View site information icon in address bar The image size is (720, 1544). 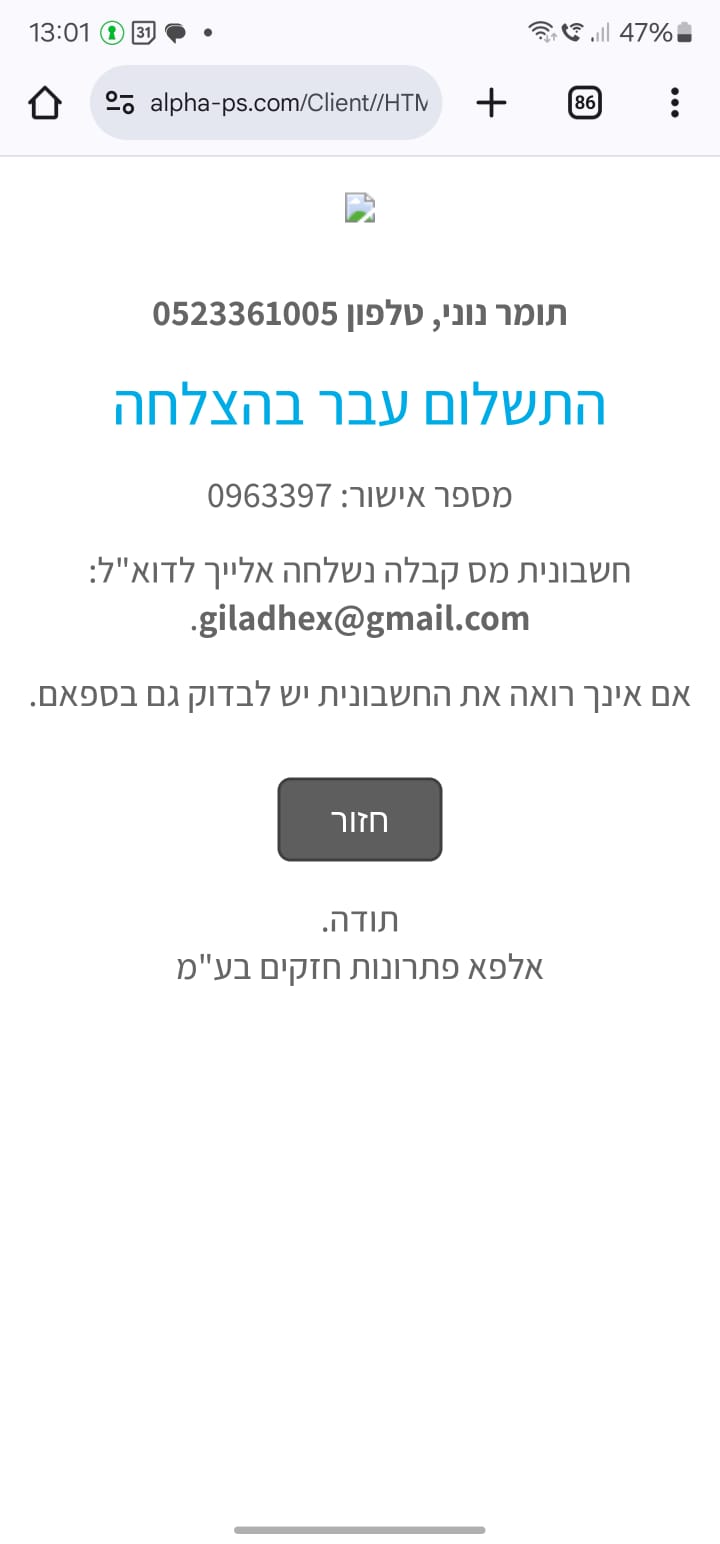(120, 102)
